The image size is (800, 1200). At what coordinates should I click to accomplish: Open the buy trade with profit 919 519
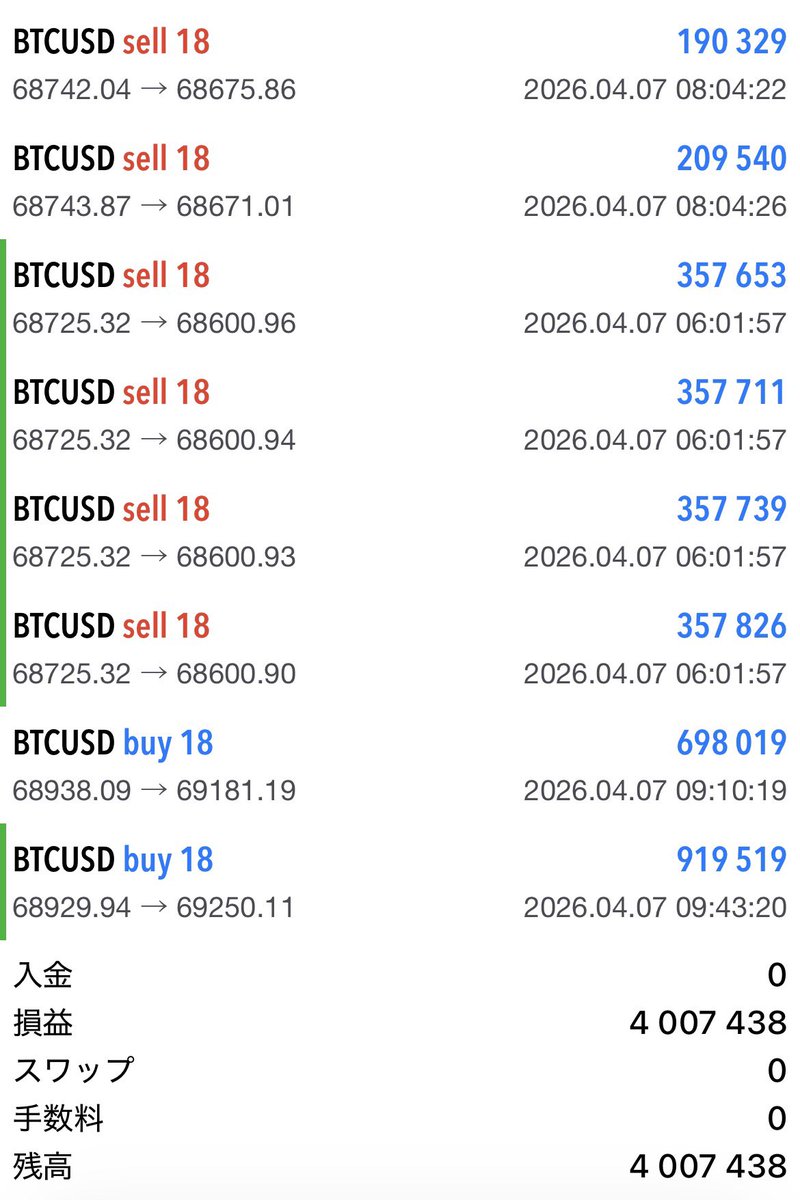[x=400, y=884]
